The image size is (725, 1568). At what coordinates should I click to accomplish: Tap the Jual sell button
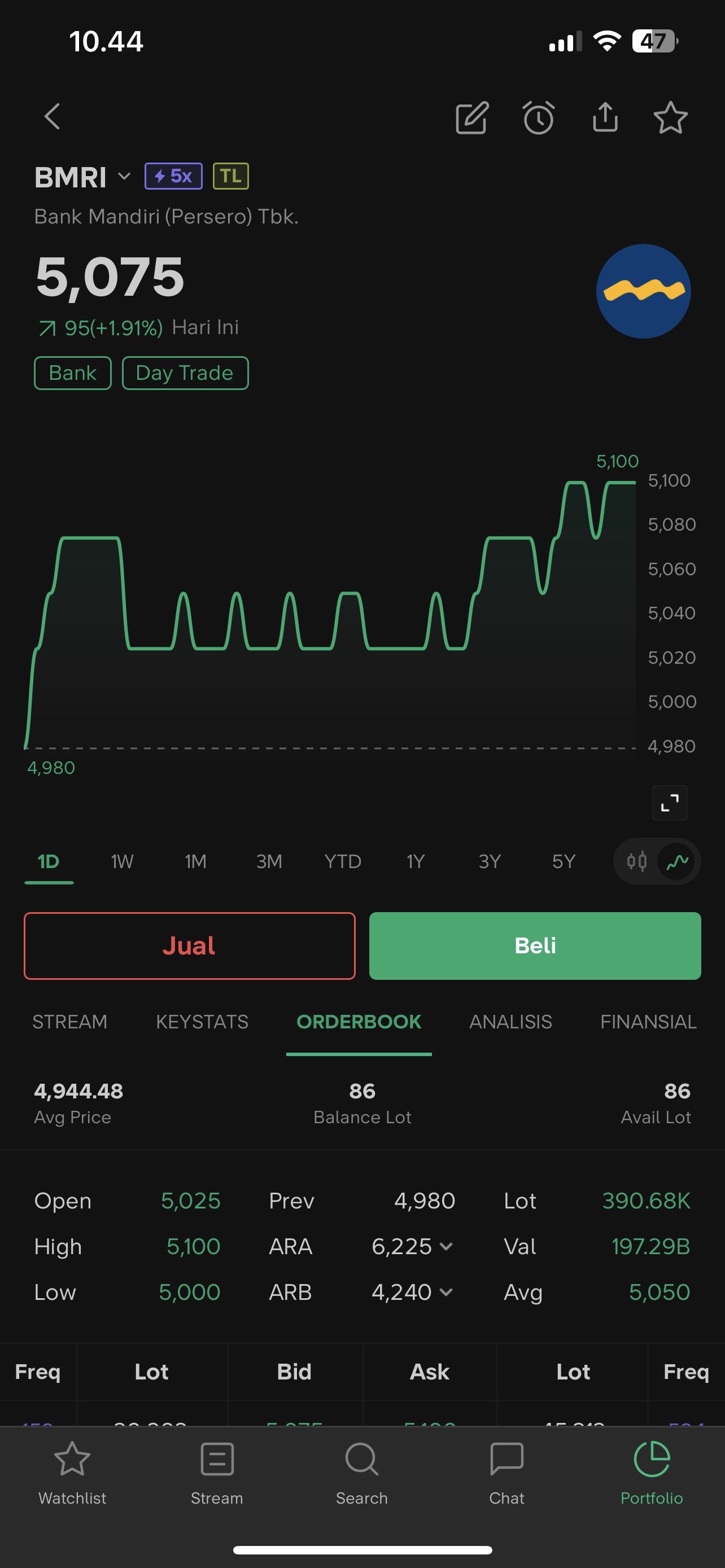(x=189, y=945)
